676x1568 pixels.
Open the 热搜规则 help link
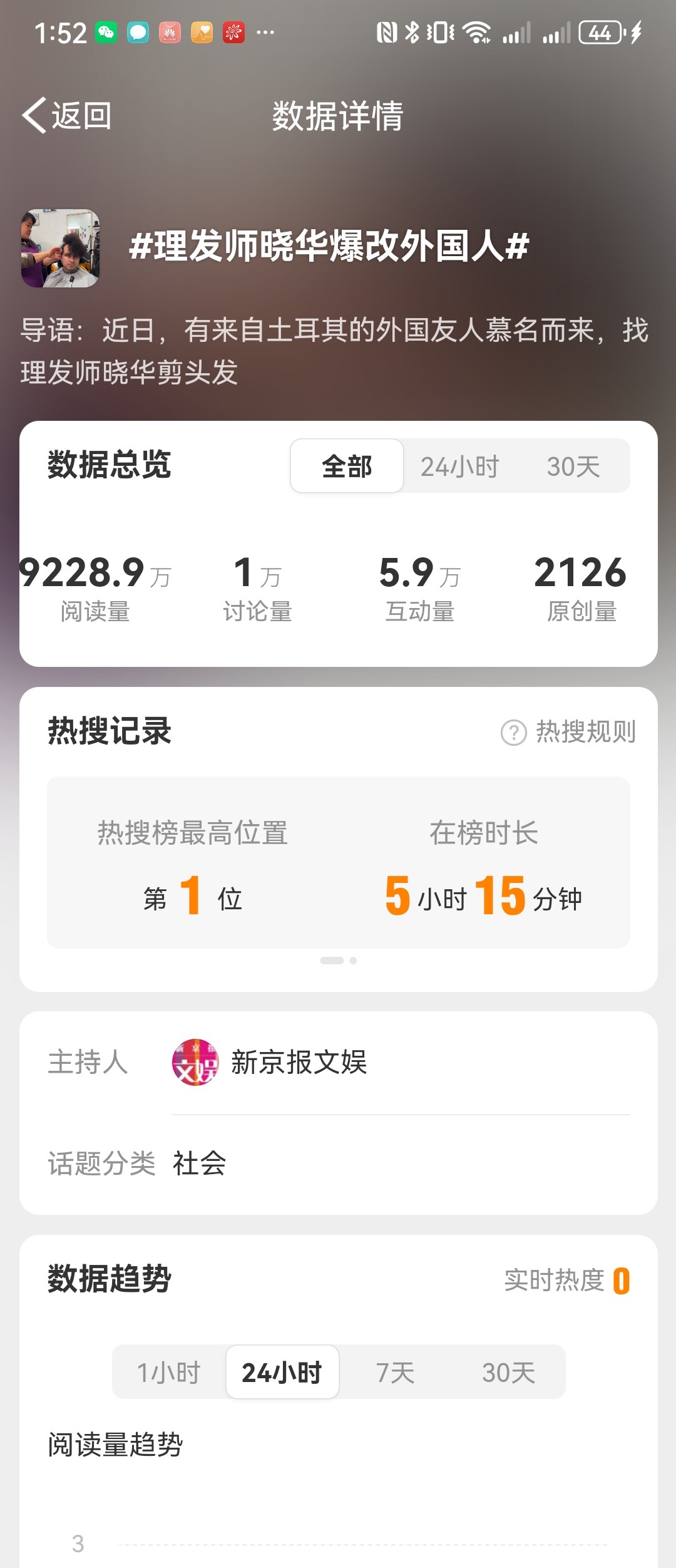point(568,731)
